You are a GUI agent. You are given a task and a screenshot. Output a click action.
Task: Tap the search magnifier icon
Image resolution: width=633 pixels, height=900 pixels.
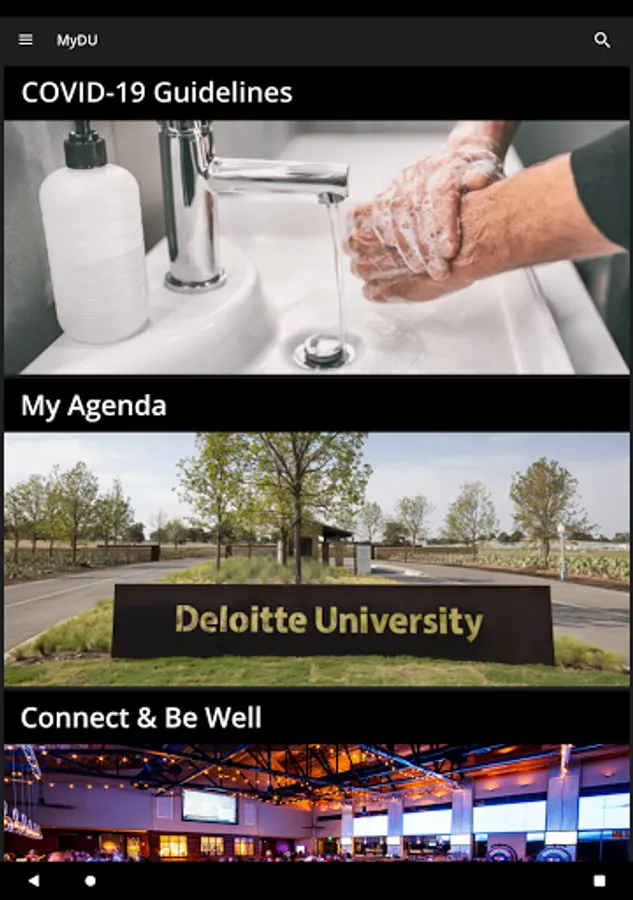602,40
